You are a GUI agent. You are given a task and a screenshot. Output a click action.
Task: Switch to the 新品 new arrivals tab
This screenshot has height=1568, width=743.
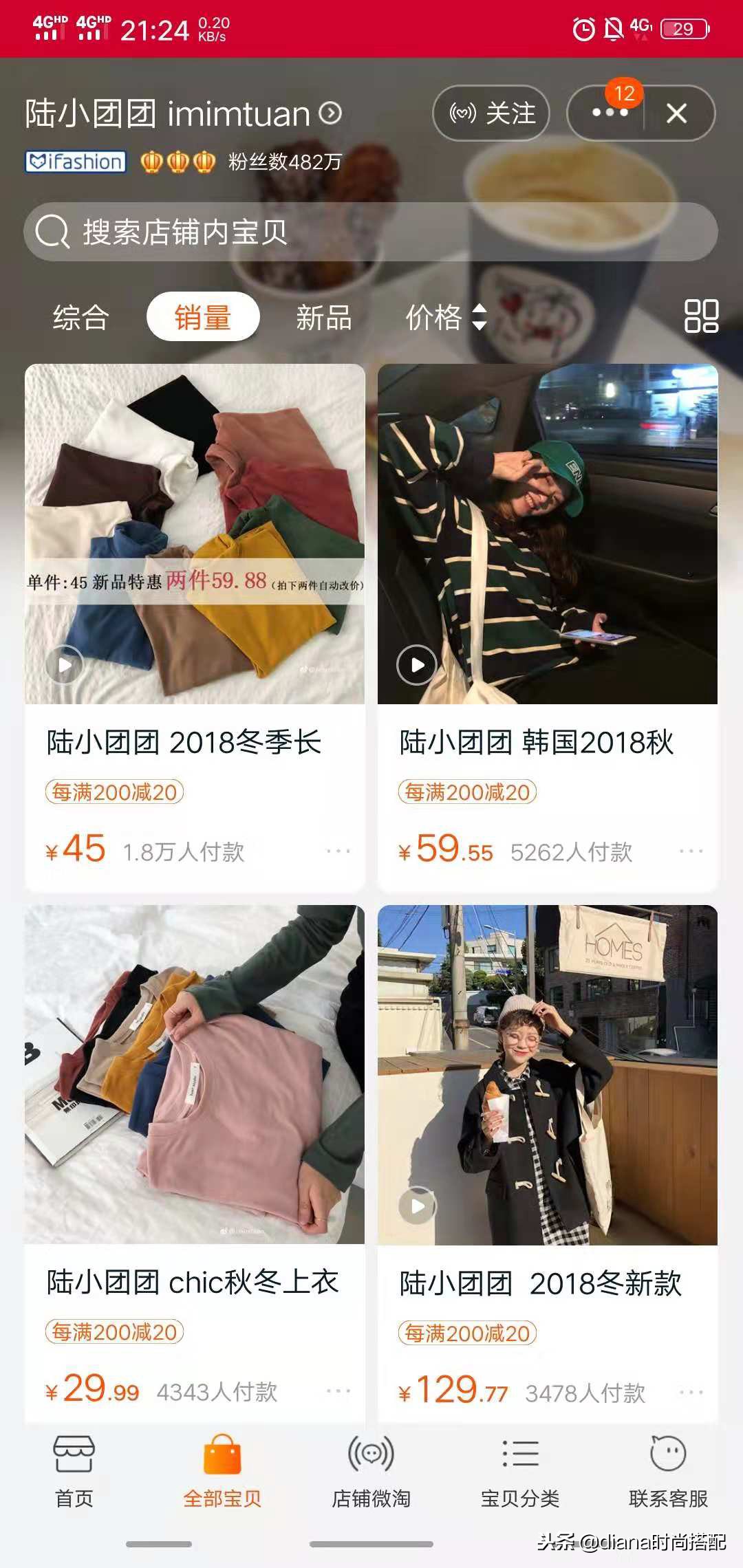tap(324, 318)
